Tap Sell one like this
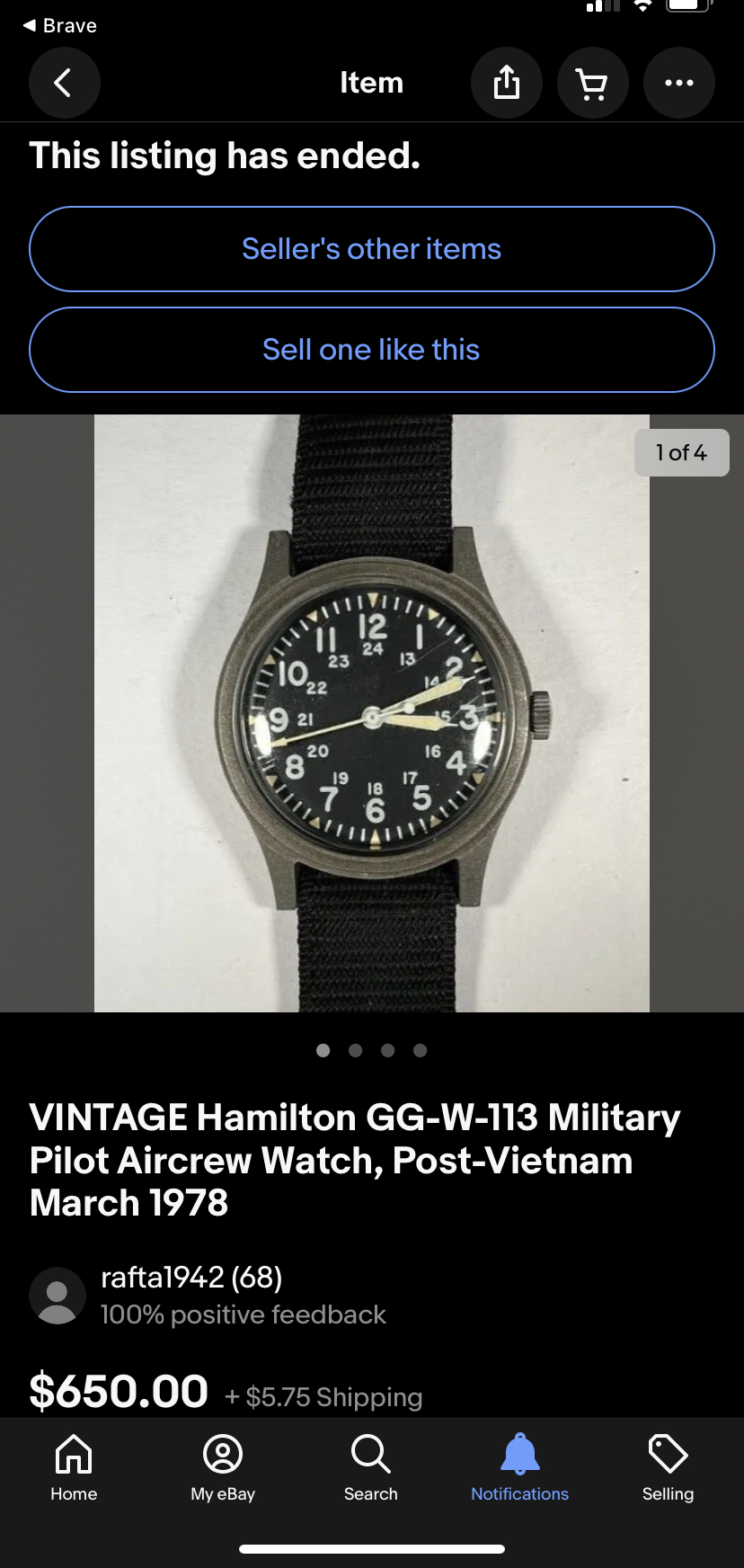744x1568 pixels. (x=371, y=350)
